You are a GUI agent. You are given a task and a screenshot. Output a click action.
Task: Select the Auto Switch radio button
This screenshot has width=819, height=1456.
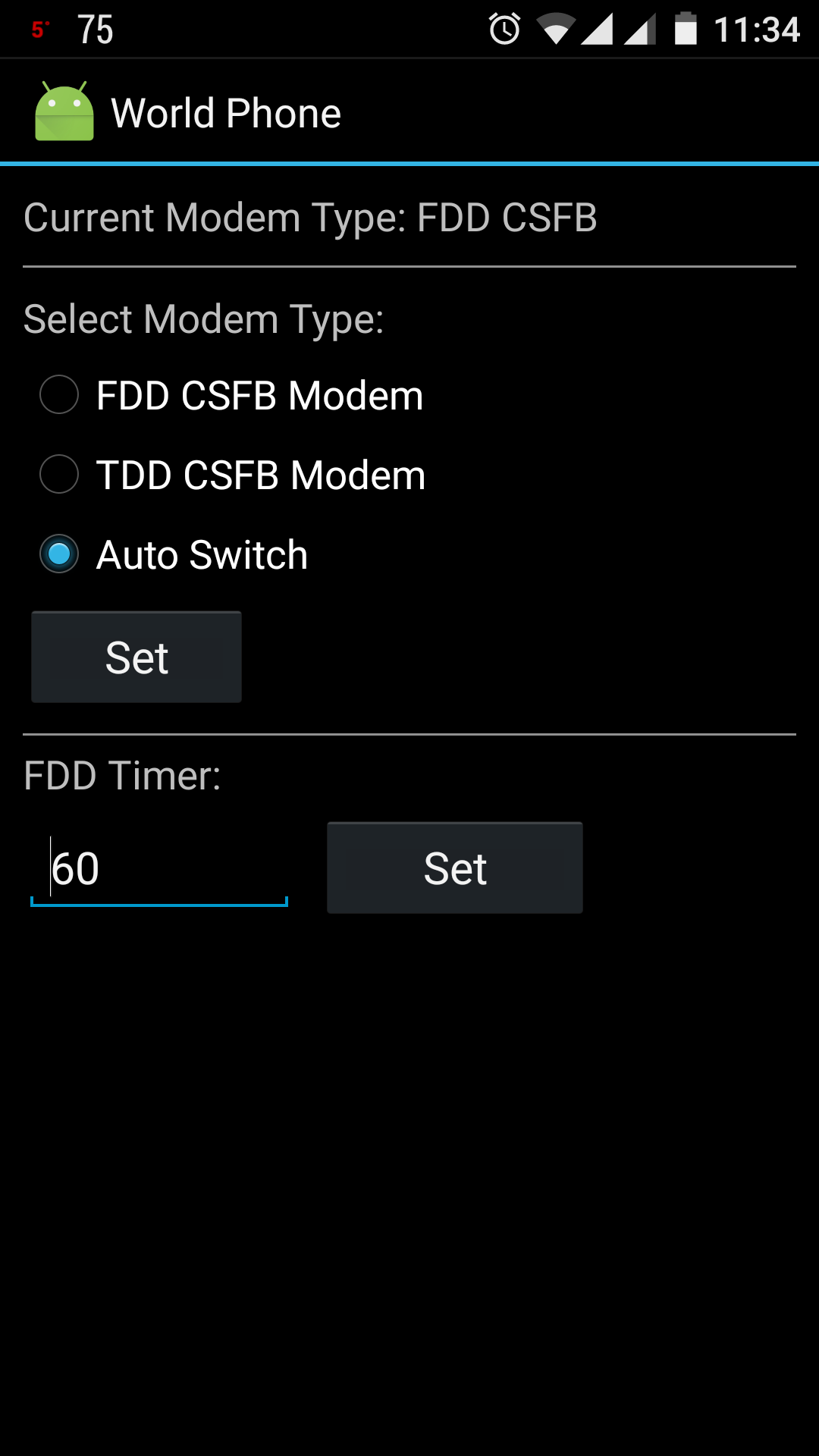coord(59,554)
